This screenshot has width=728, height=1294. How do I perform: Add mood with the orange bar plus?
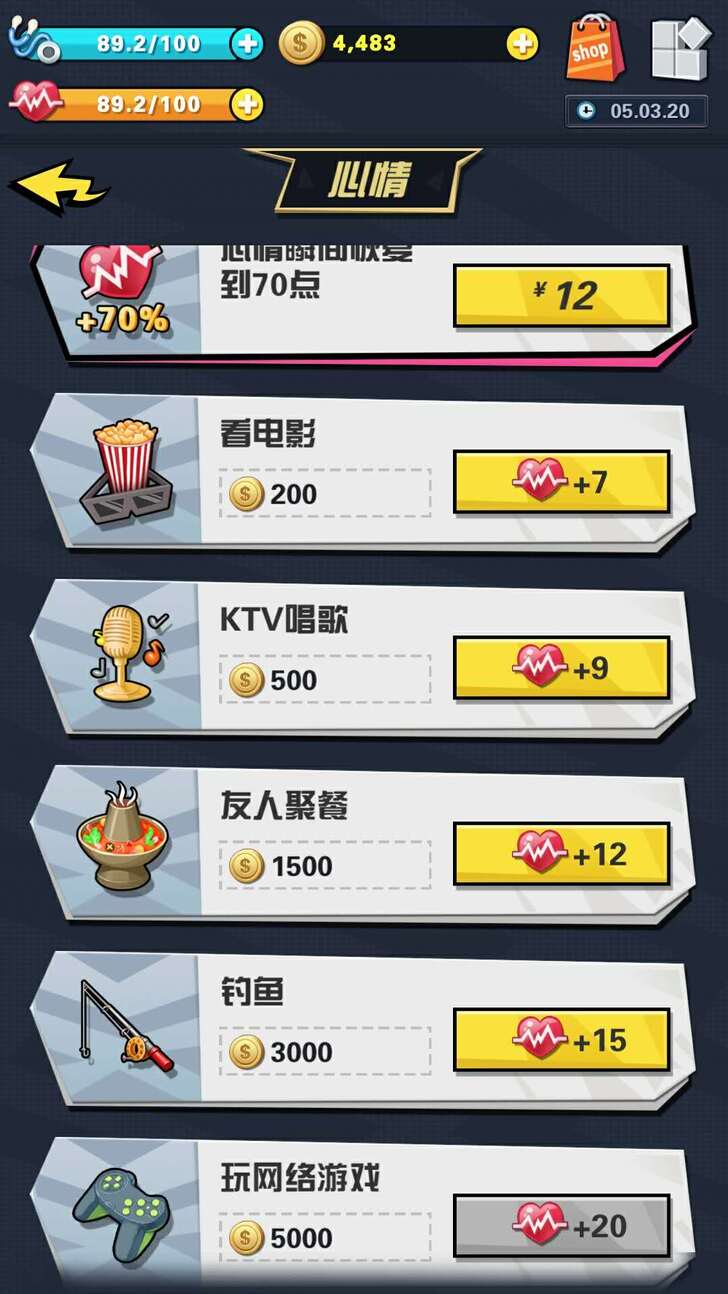247,104
